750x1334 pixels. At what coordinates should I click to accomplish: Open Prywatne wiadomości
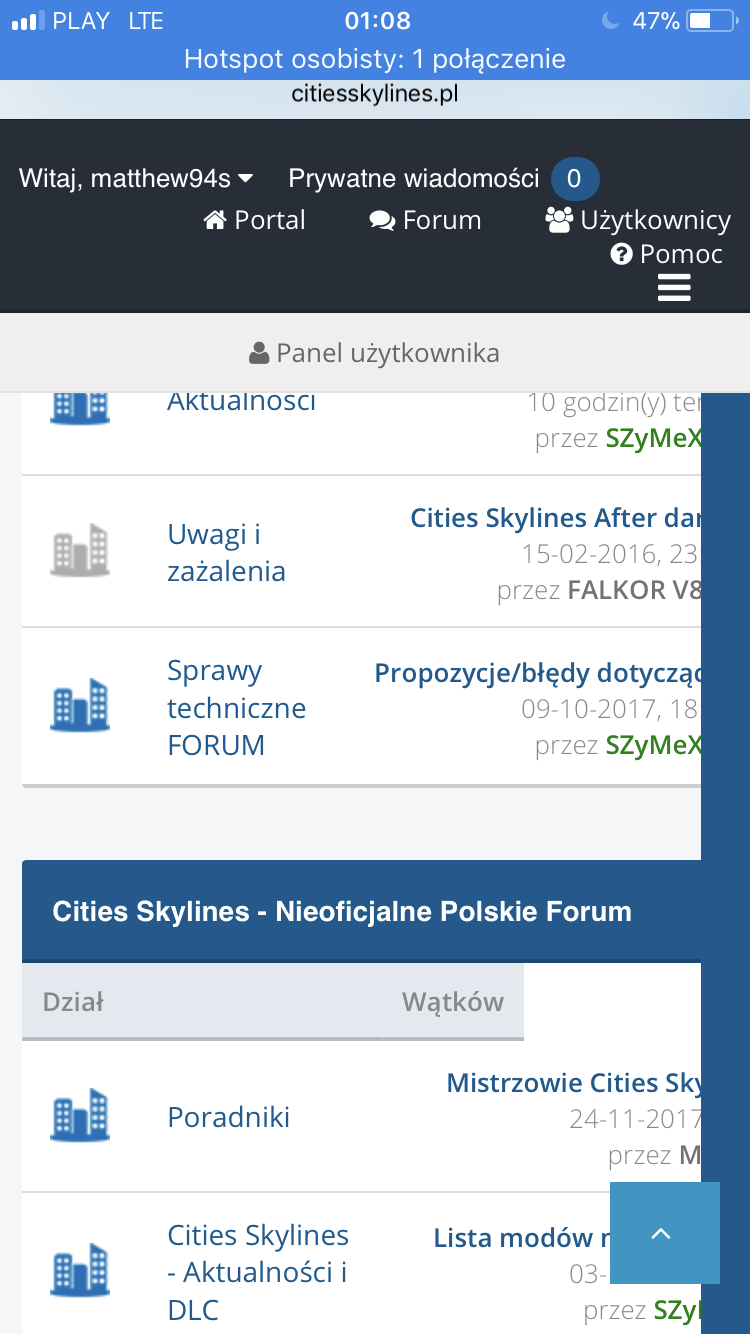414,179
